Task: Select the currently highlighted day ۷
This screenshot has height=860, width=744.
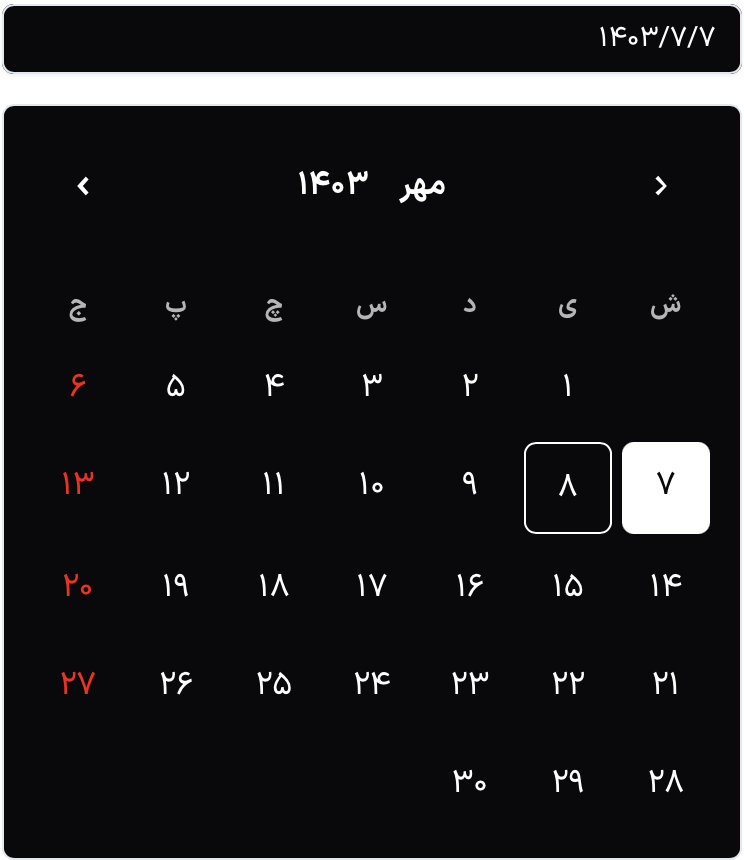Action: [x=665, y=488]
